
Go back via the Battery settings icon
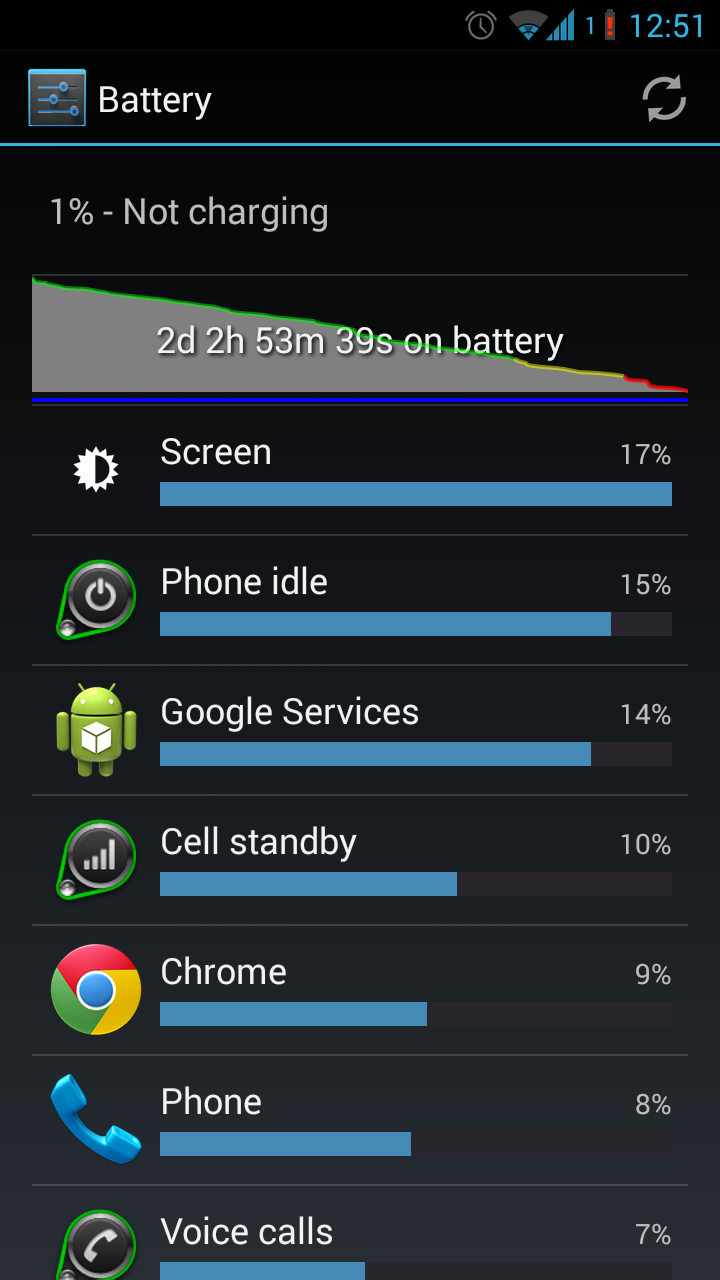[x=57, y=98]
